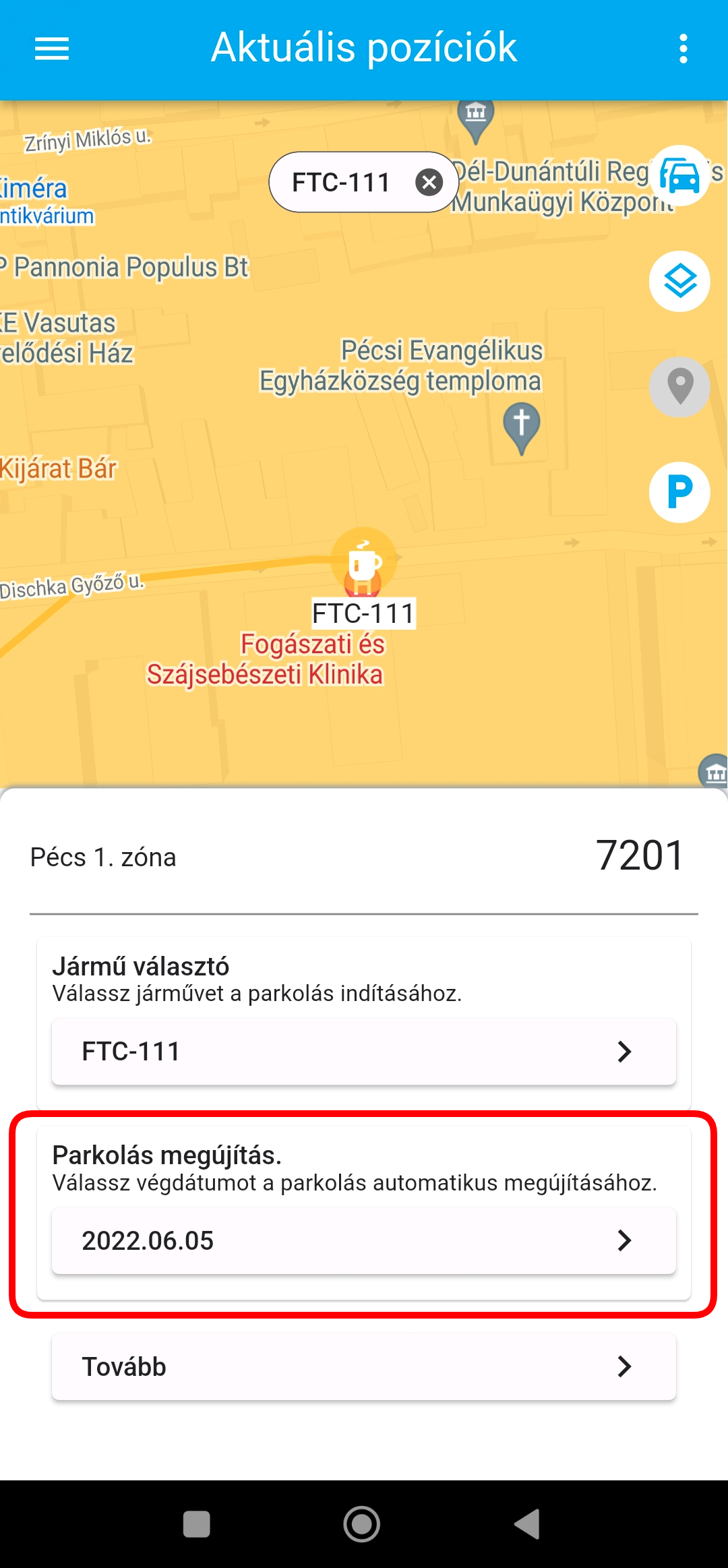Tap the grey location pin button
728x1568 pixels.
click(679, 387)
